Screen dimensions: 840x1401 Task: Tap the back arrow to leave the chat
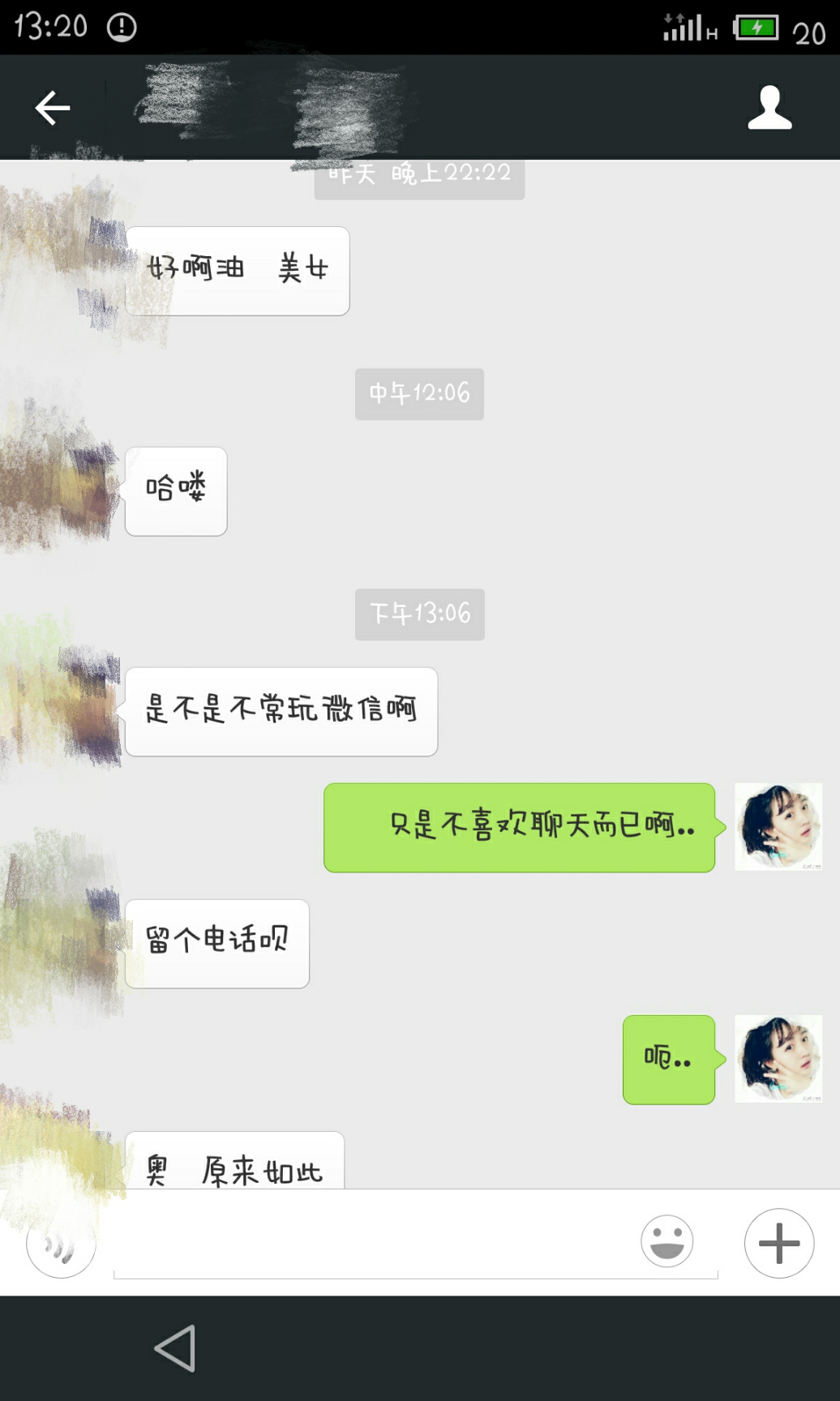click(51, 106)
